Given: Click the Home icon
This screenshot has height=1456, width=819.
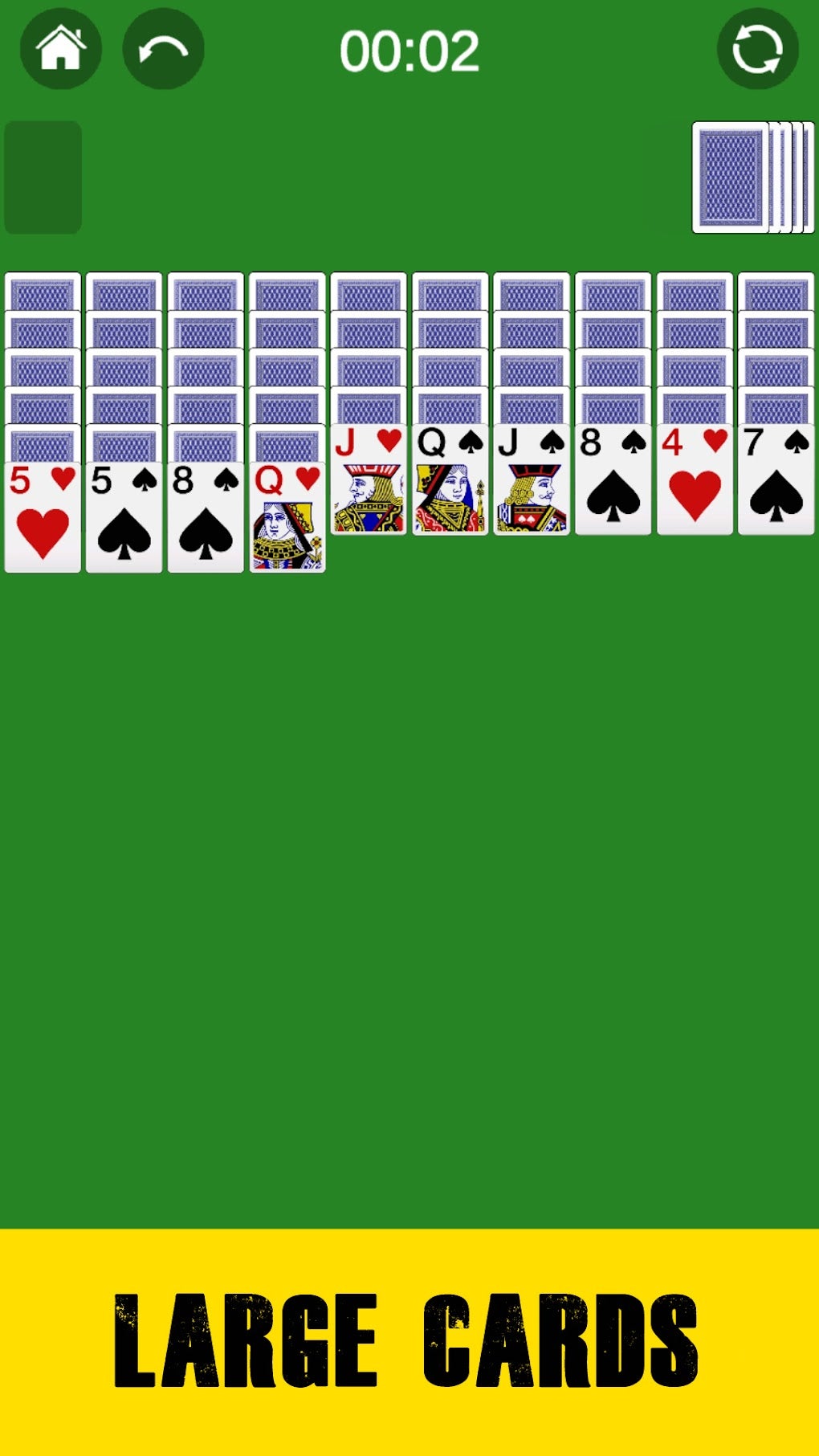Looking at the screenshot, I should (61, 49).
